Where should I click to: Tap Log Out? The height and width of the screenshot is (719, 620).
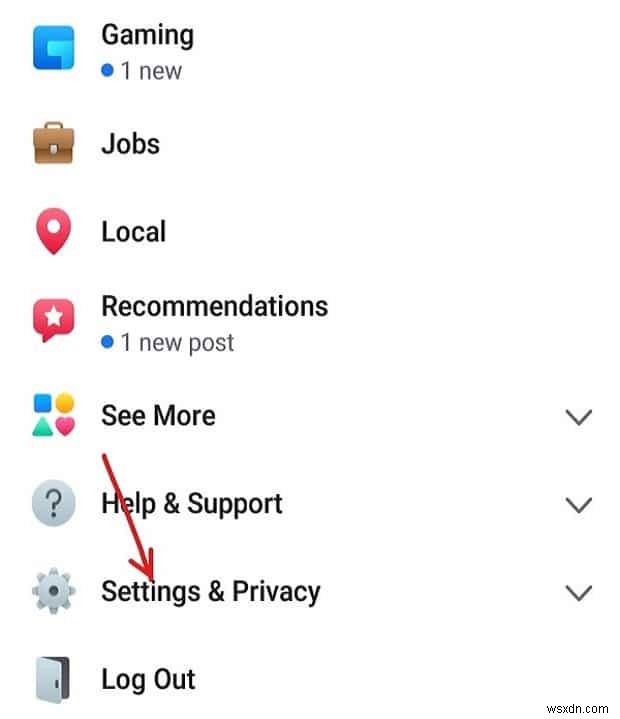point(148,680)
